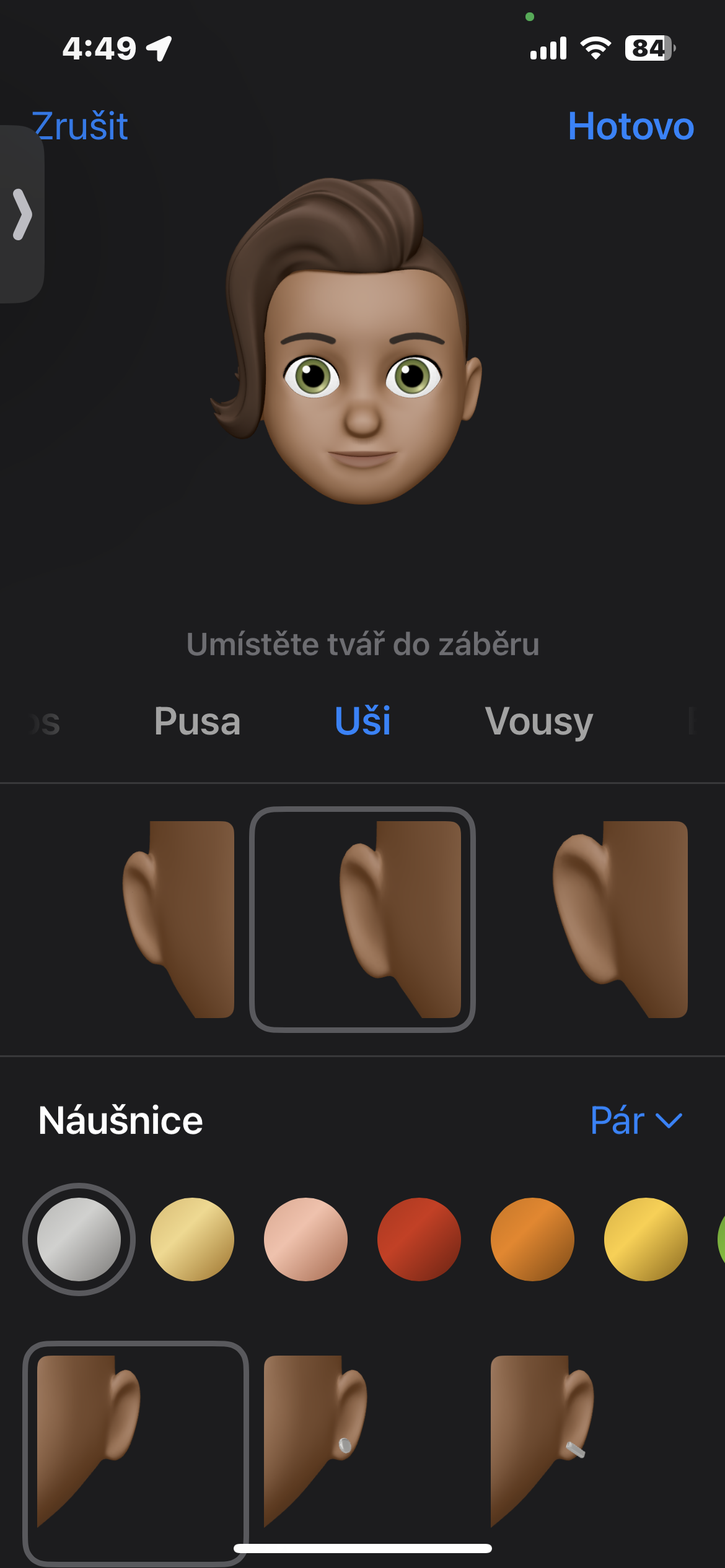Image resolution: width=725 pixels, height=1568 pixels.
Task: Switch to the Vousy tab
Action: tap(538, 721)
